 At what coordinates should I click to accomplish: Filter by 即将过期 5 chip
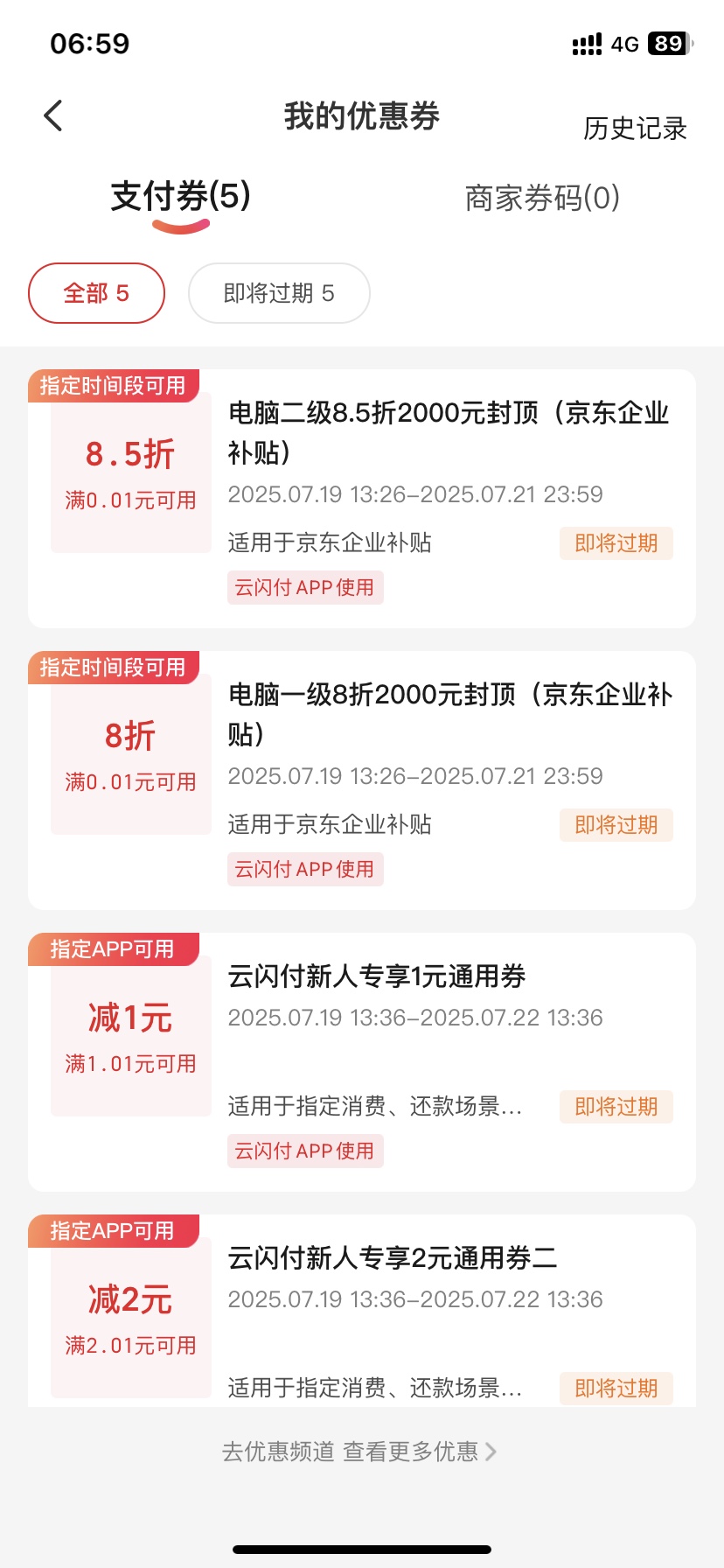(279, 293)
